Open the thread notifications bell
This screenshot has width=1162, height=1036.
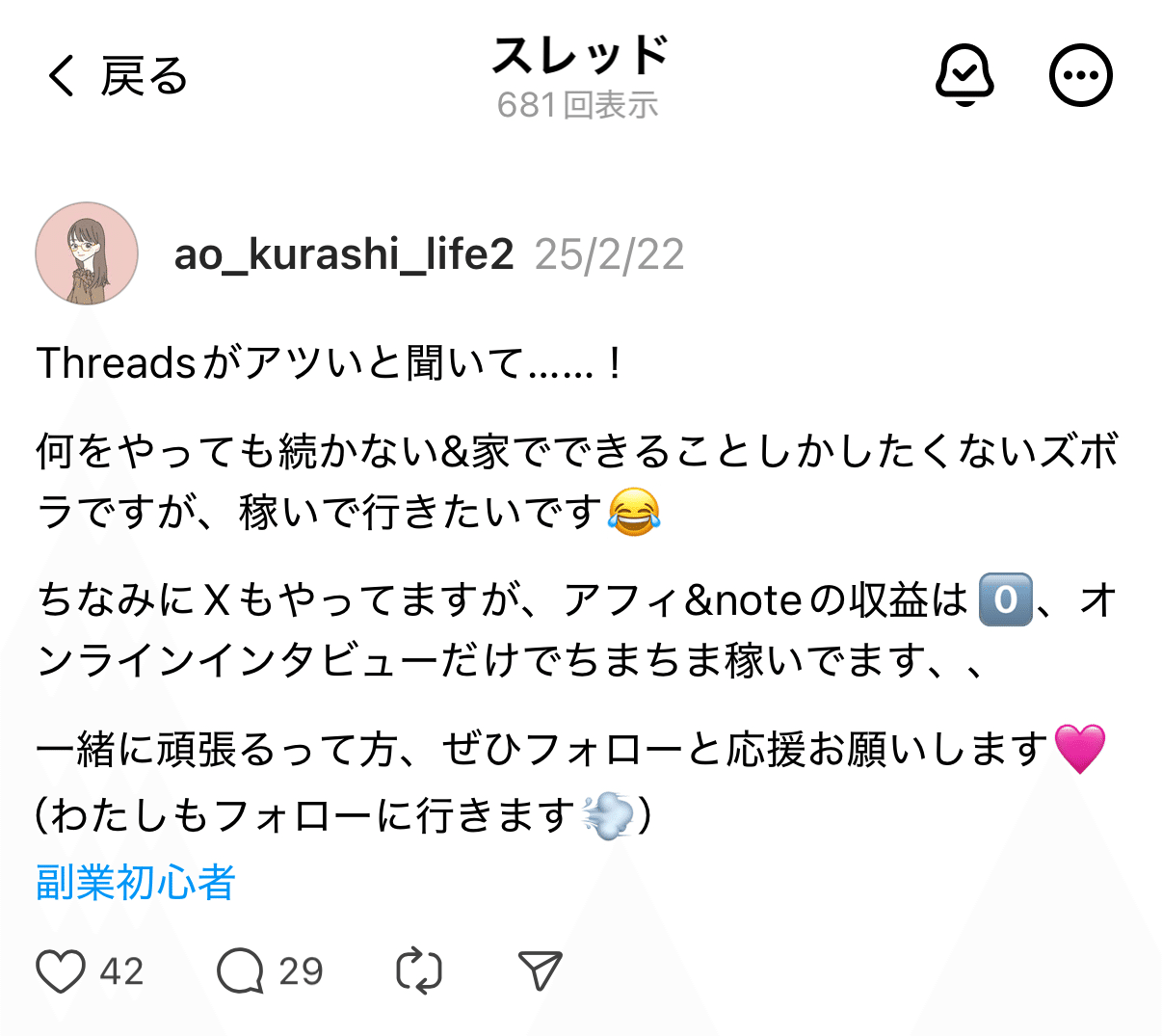point(964,75)
